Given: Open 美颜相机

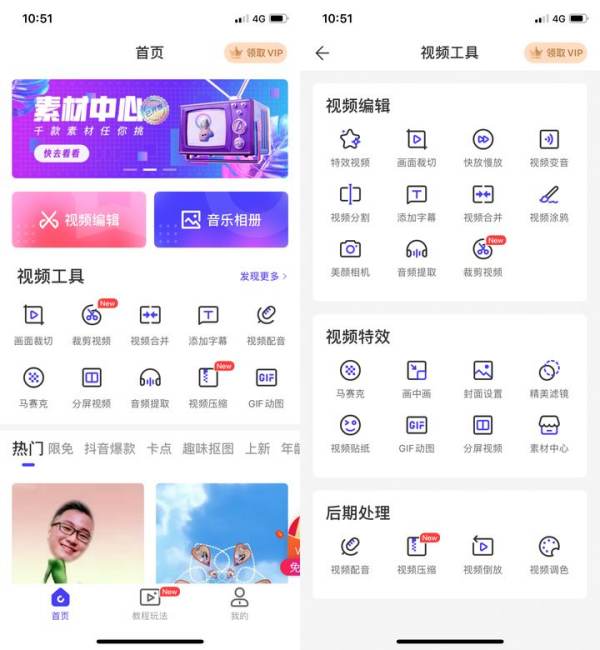Looking at the screenshot, I should [350, 257].
